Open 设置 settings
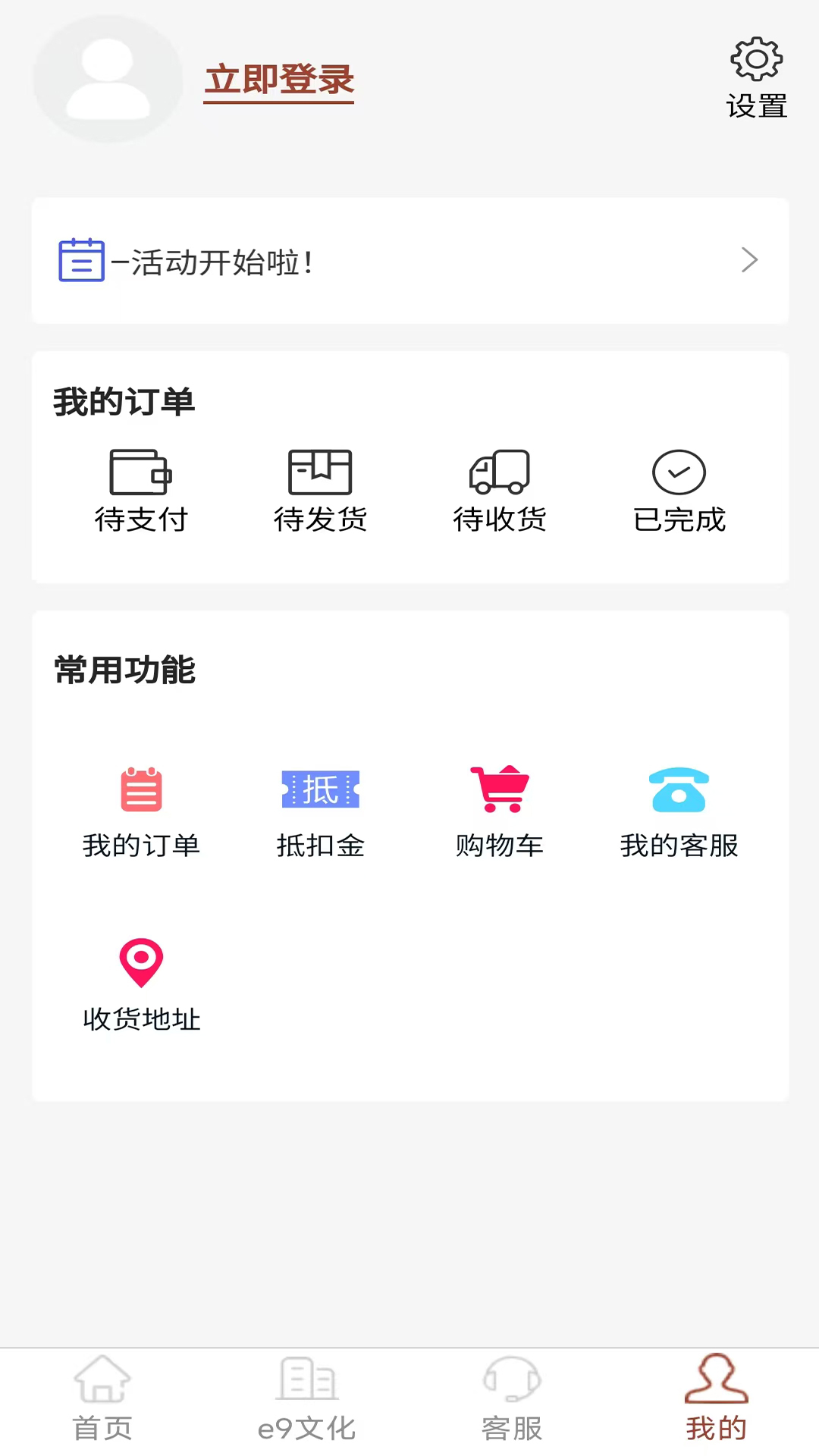 756,77
